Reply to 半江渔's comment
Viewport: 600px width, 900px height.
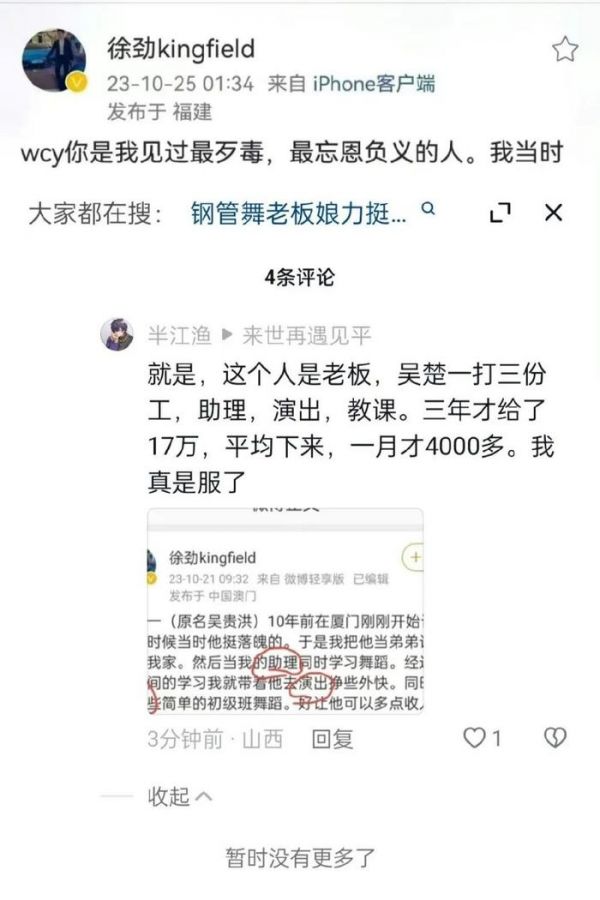pos(333,739)
